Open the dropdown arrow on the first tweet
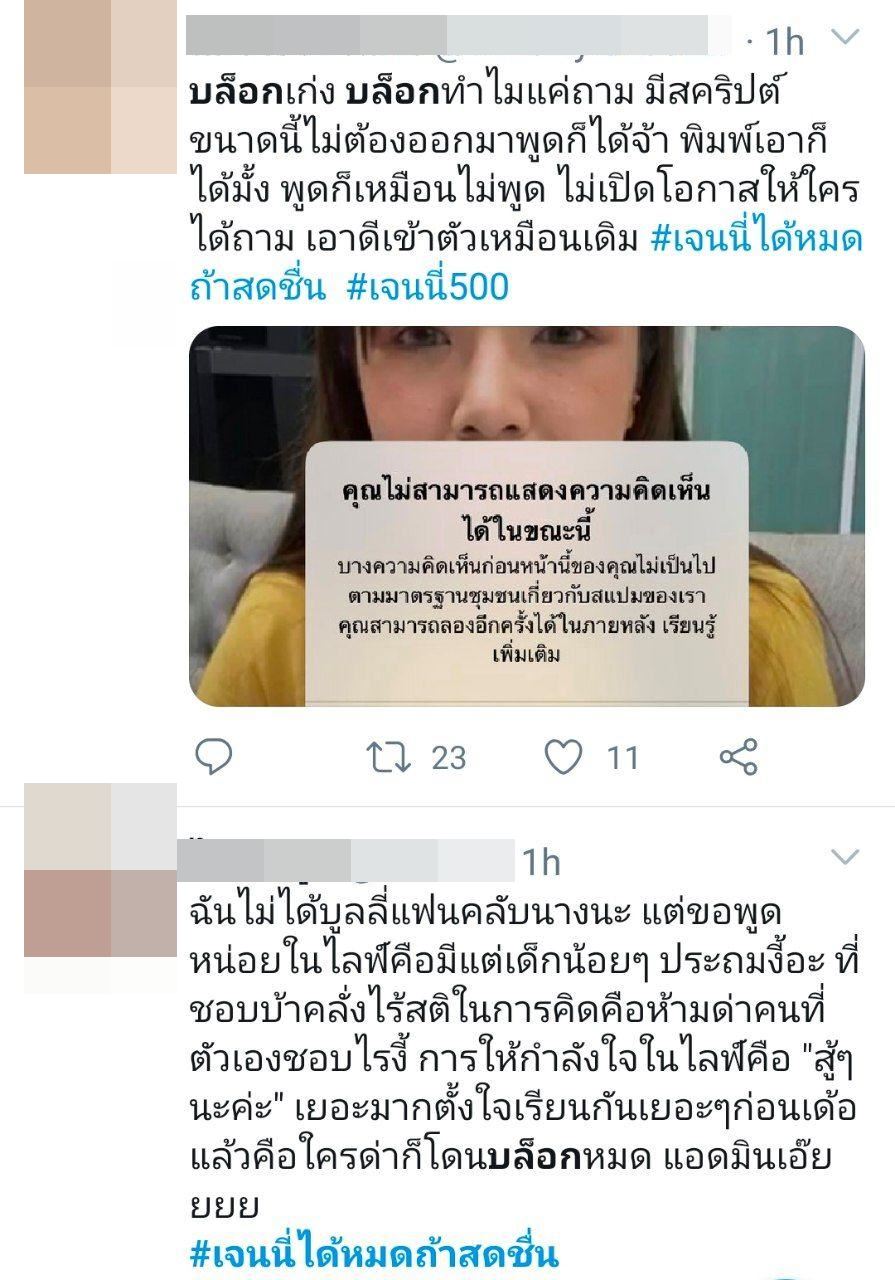 tap(846, 38)
